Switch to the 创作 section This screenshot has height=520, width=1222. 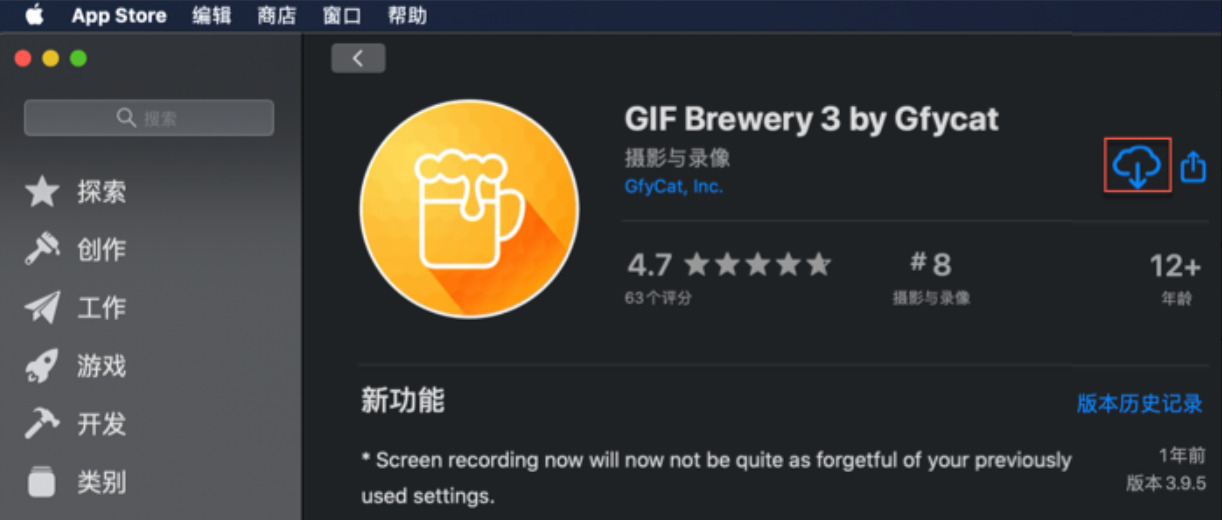pyautogui.click(x=101, y=250)
